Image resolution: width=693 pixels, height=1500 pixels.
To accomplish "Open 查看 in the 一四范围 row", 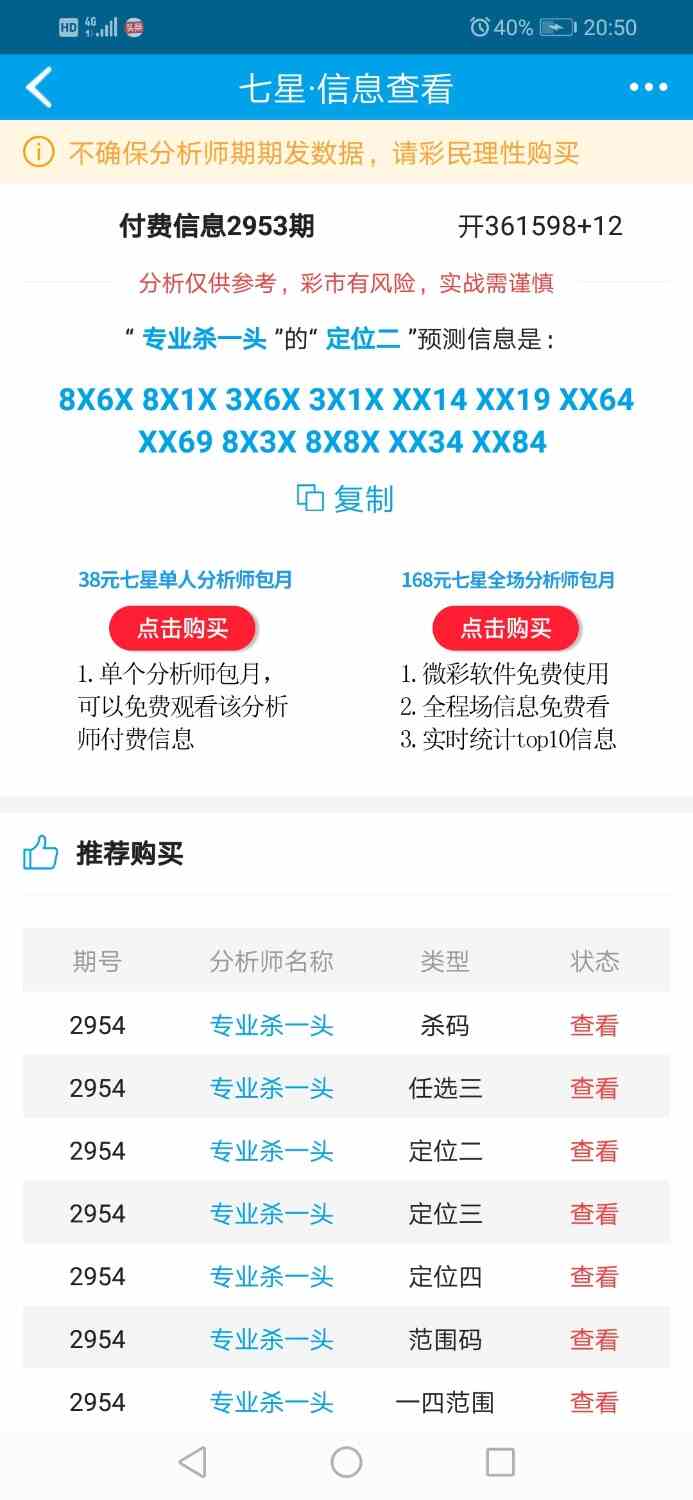I will click(x=594, y=1403).
